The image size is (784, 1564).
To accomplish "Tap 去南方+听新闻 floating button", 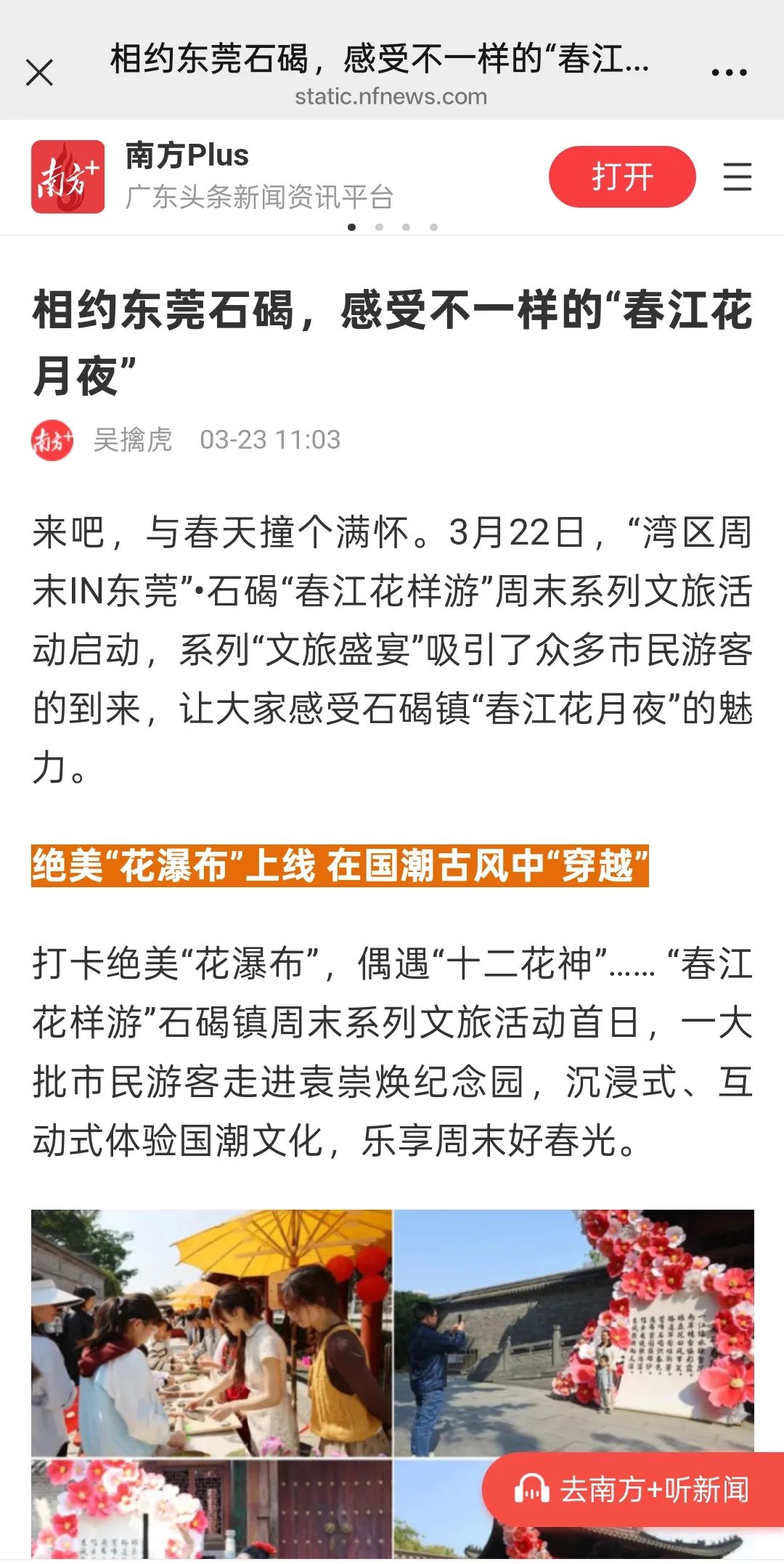I will (633, 1491).
